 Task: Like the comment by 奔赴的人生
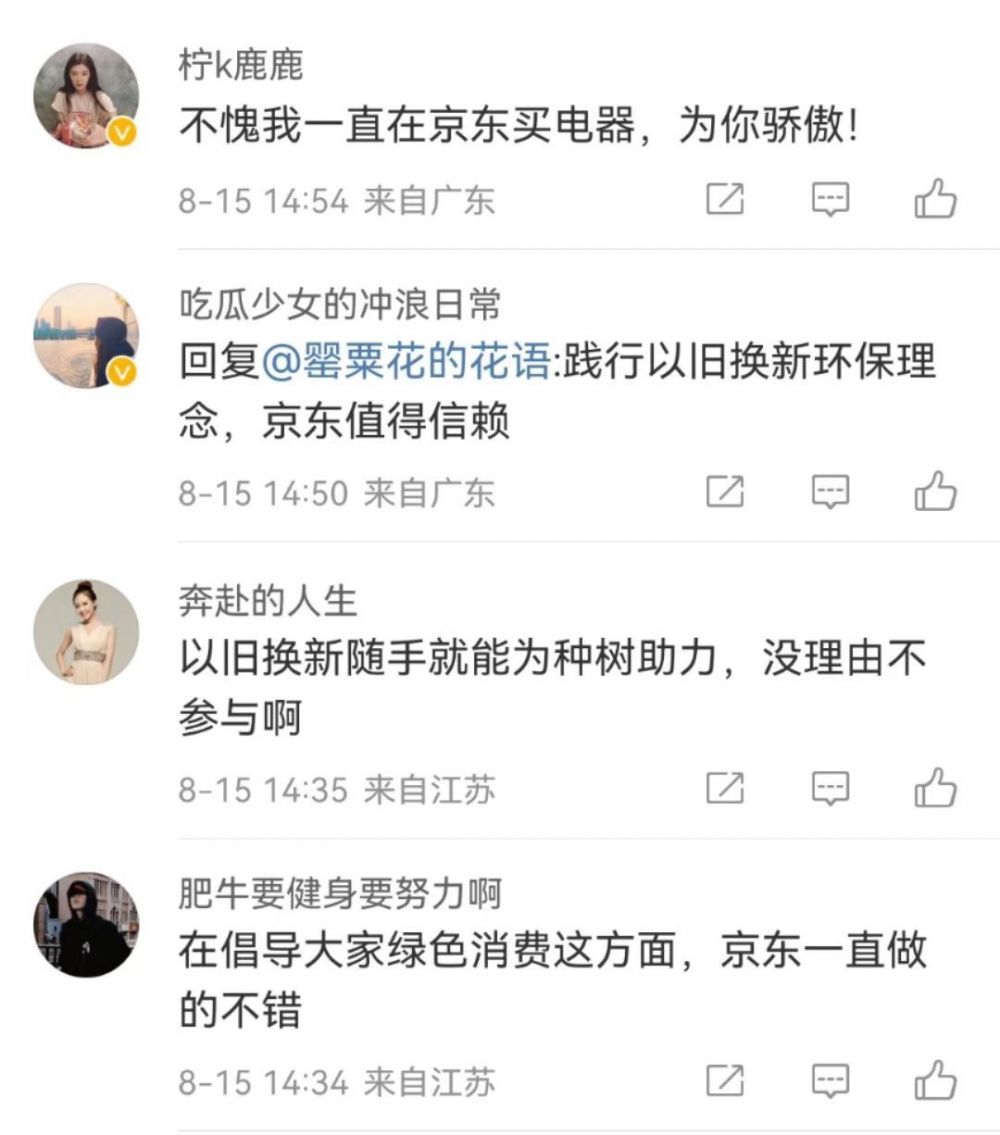(935, 789)
